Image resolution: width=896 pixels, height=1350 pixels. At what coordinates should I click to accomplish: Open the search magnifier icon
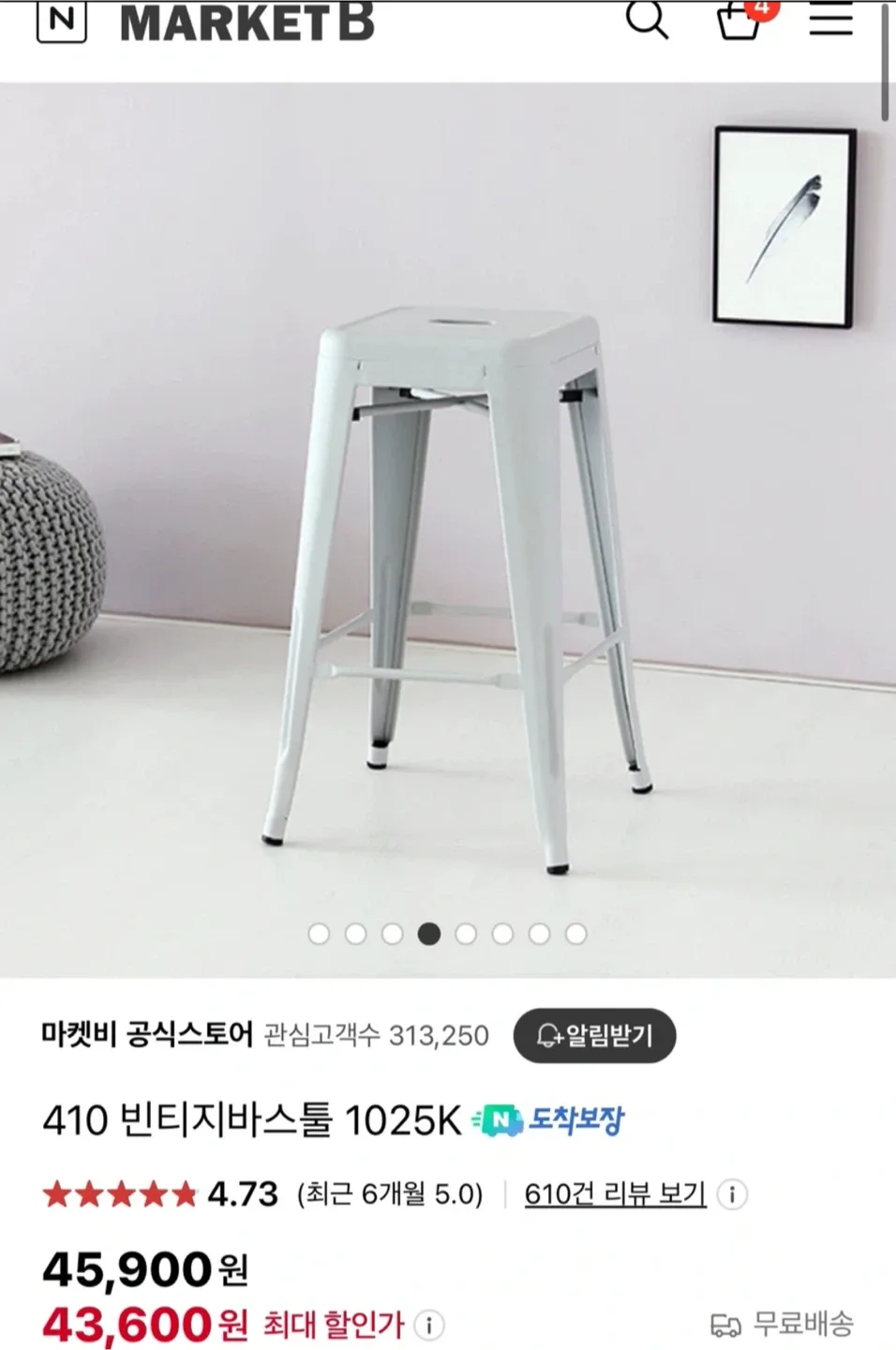click(647, 19)
